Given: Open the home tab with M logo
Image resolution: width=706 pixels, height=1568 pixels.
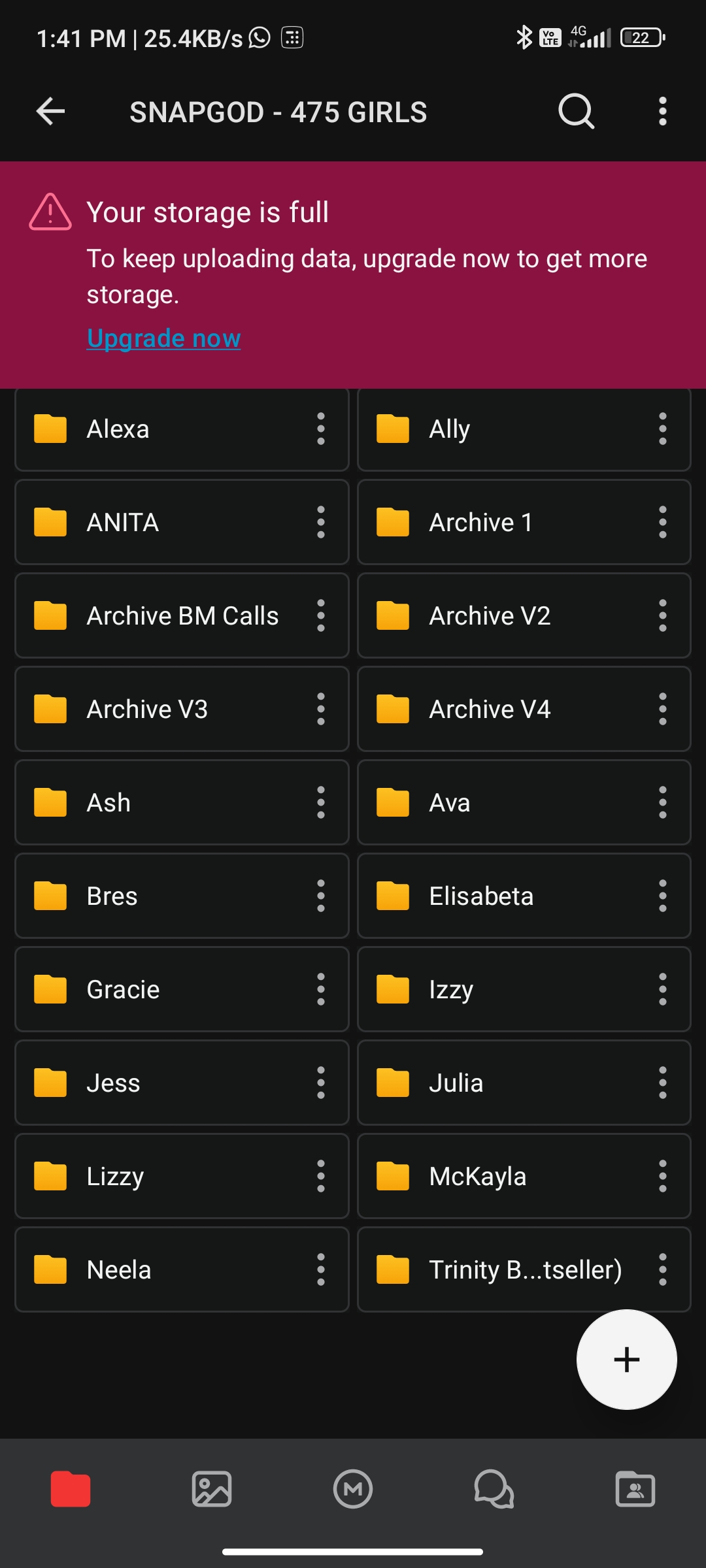Looking at the screenshot, I should 353,1489.
